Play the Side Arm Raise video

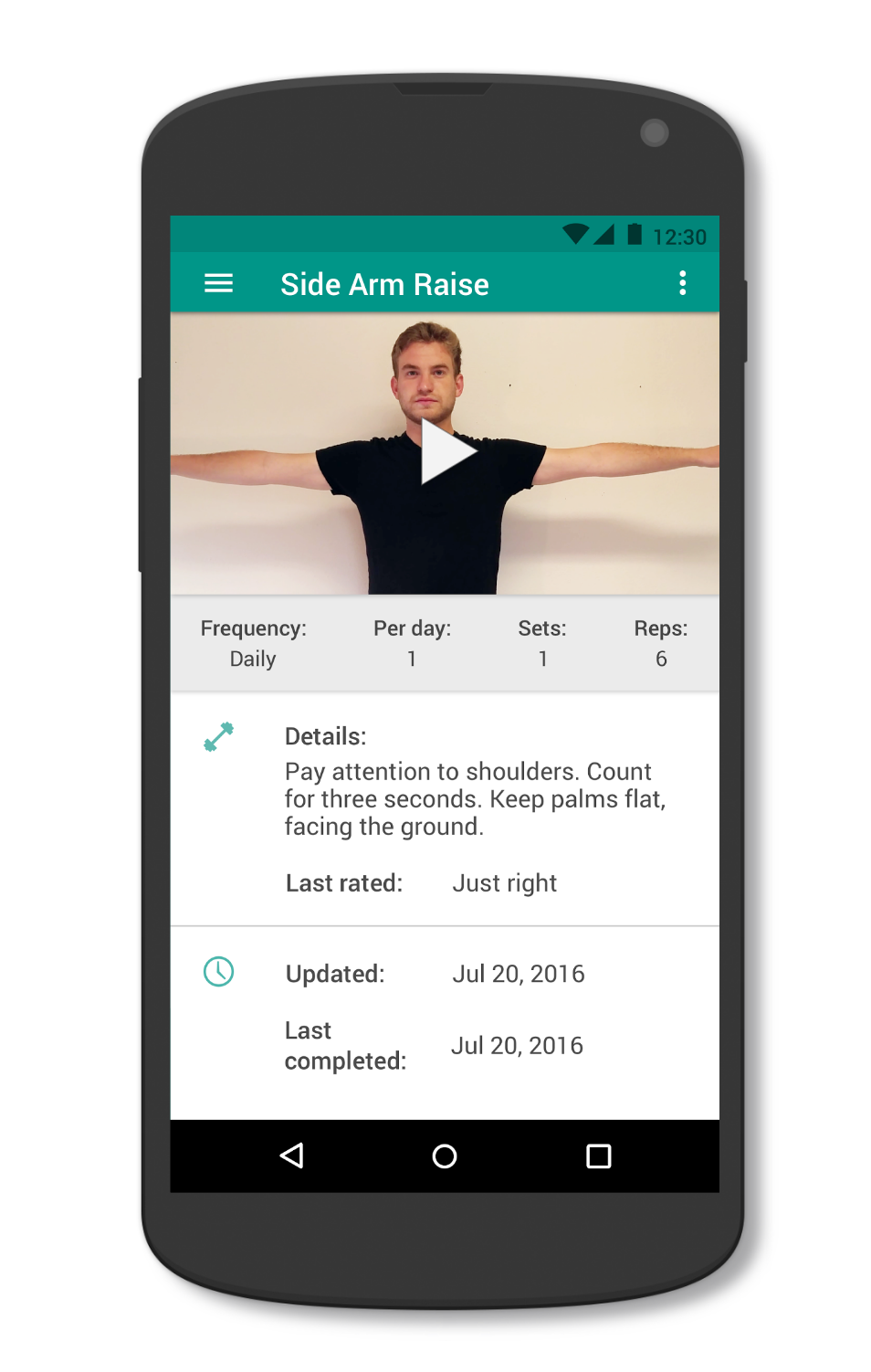coord(446,453)
